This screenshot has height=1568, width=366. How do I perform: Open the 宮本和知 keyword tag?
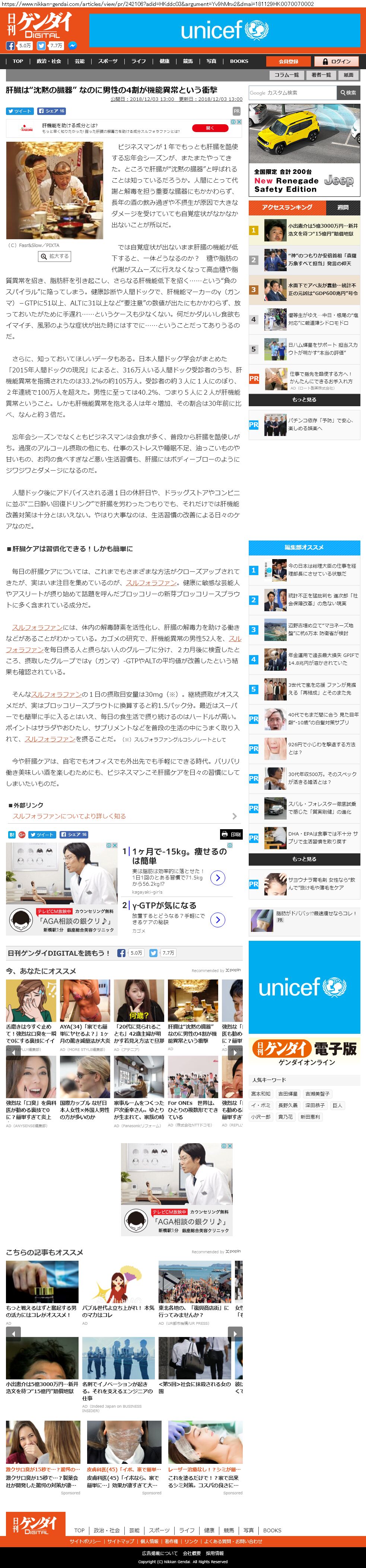(261, 1093)
